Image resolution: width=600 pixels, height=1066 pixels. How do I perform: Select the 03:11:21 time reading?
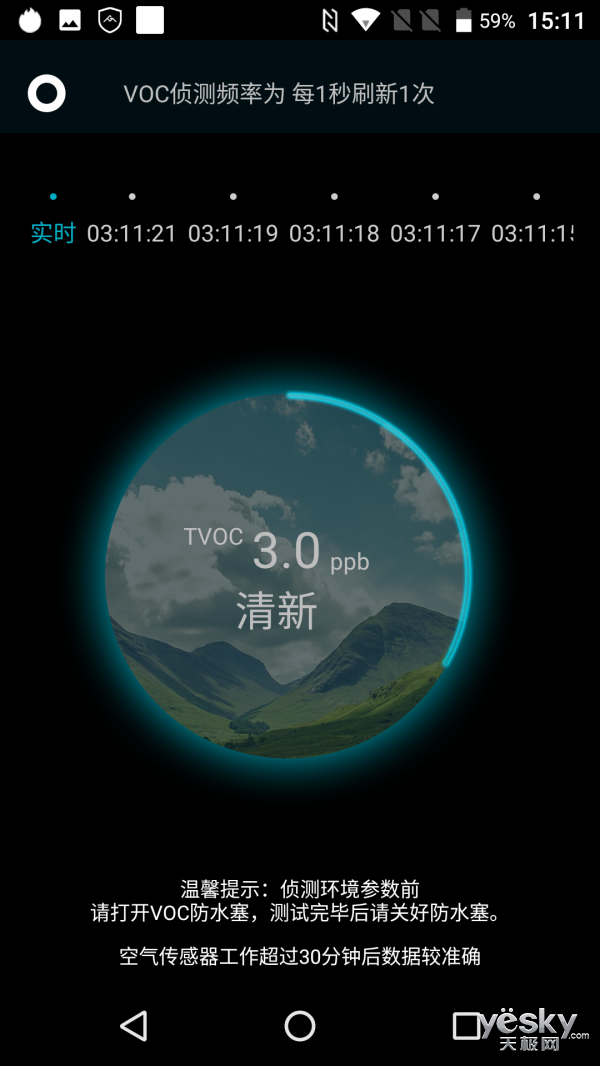pos(131,233)
